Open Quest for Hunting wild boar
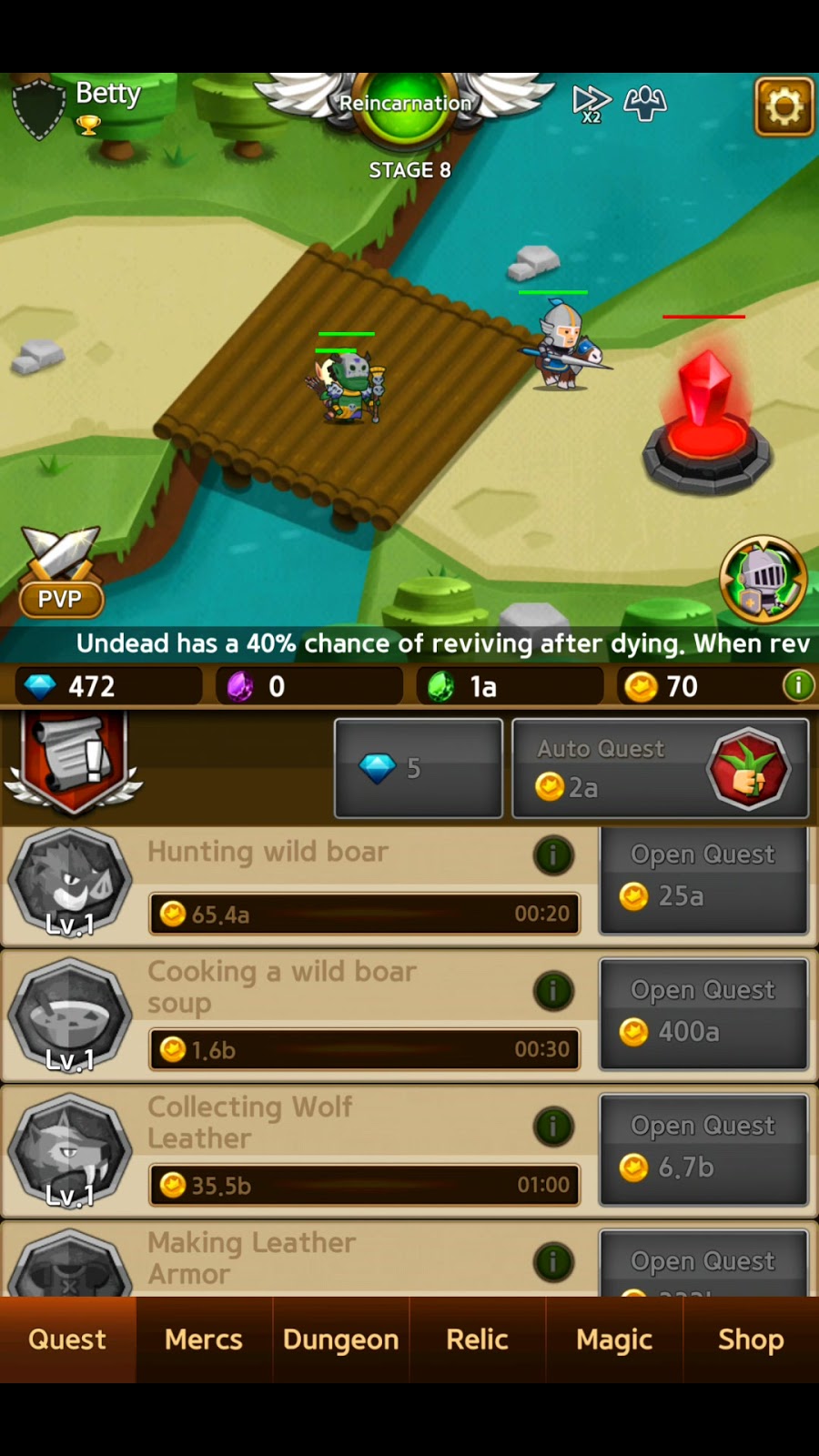 coord(703,879)
